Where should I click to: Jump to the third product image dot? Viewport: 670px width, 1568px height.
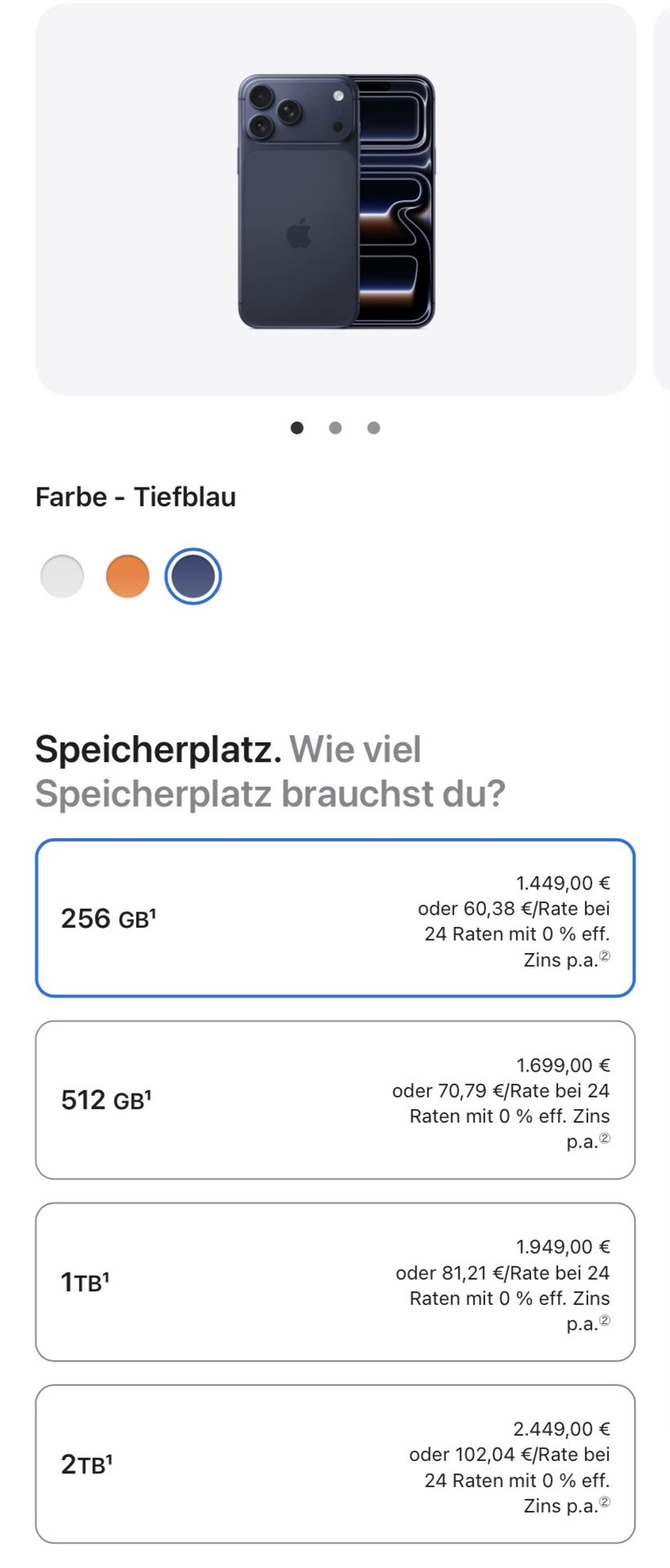[x=373, y=428]
